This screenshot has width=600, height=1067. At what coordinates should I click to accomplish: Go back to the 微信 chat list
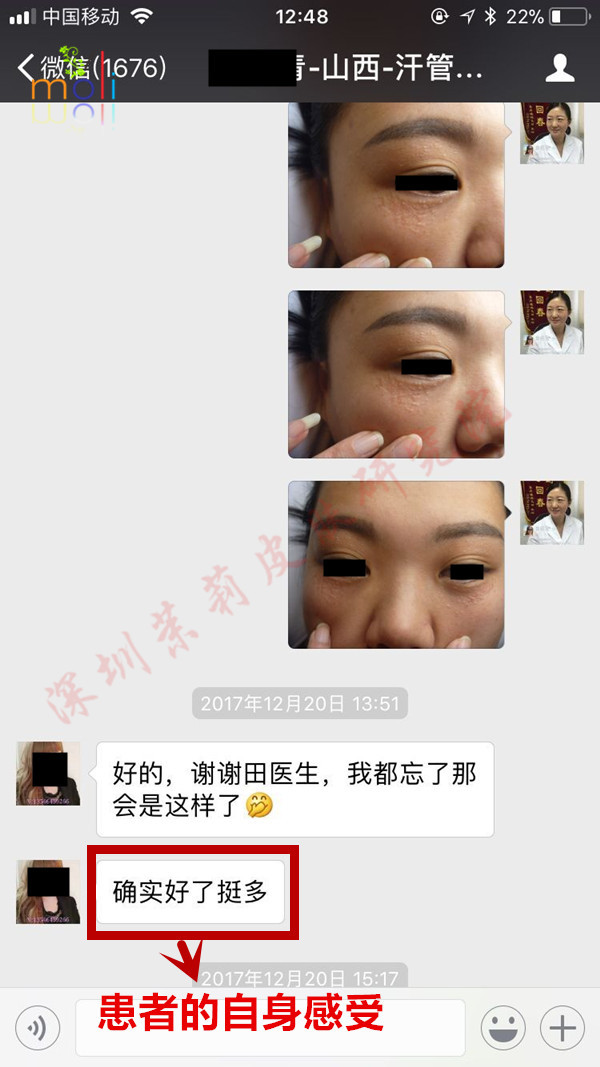pos(88,69)
